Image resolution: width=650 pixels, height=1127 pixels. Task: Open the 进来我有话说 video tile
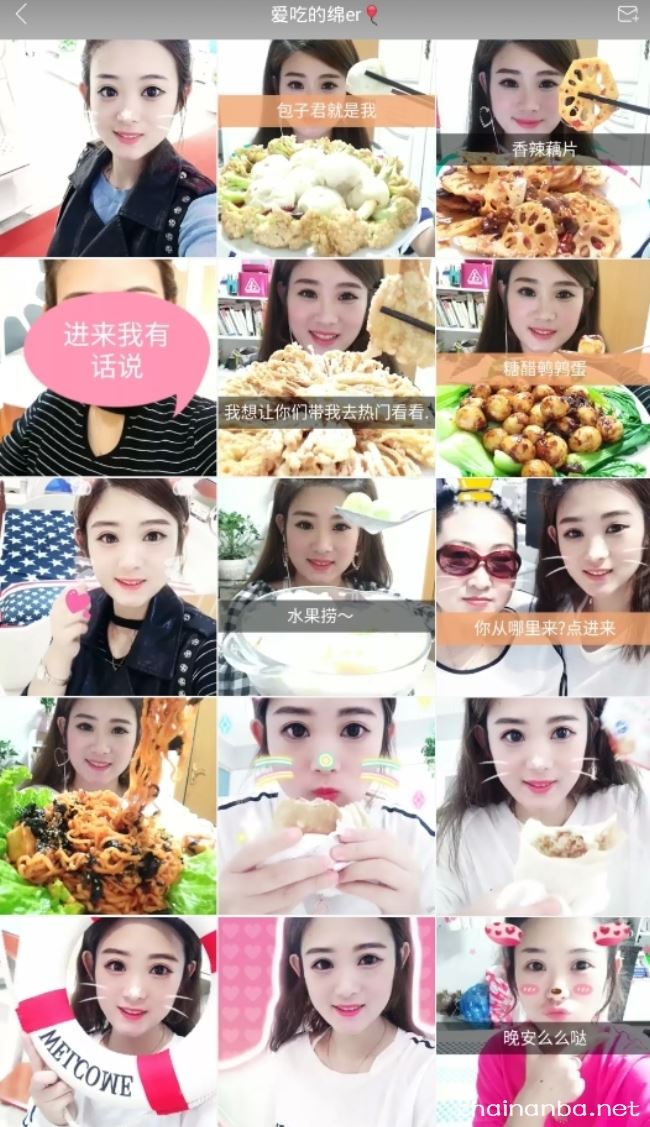[108, 367]
